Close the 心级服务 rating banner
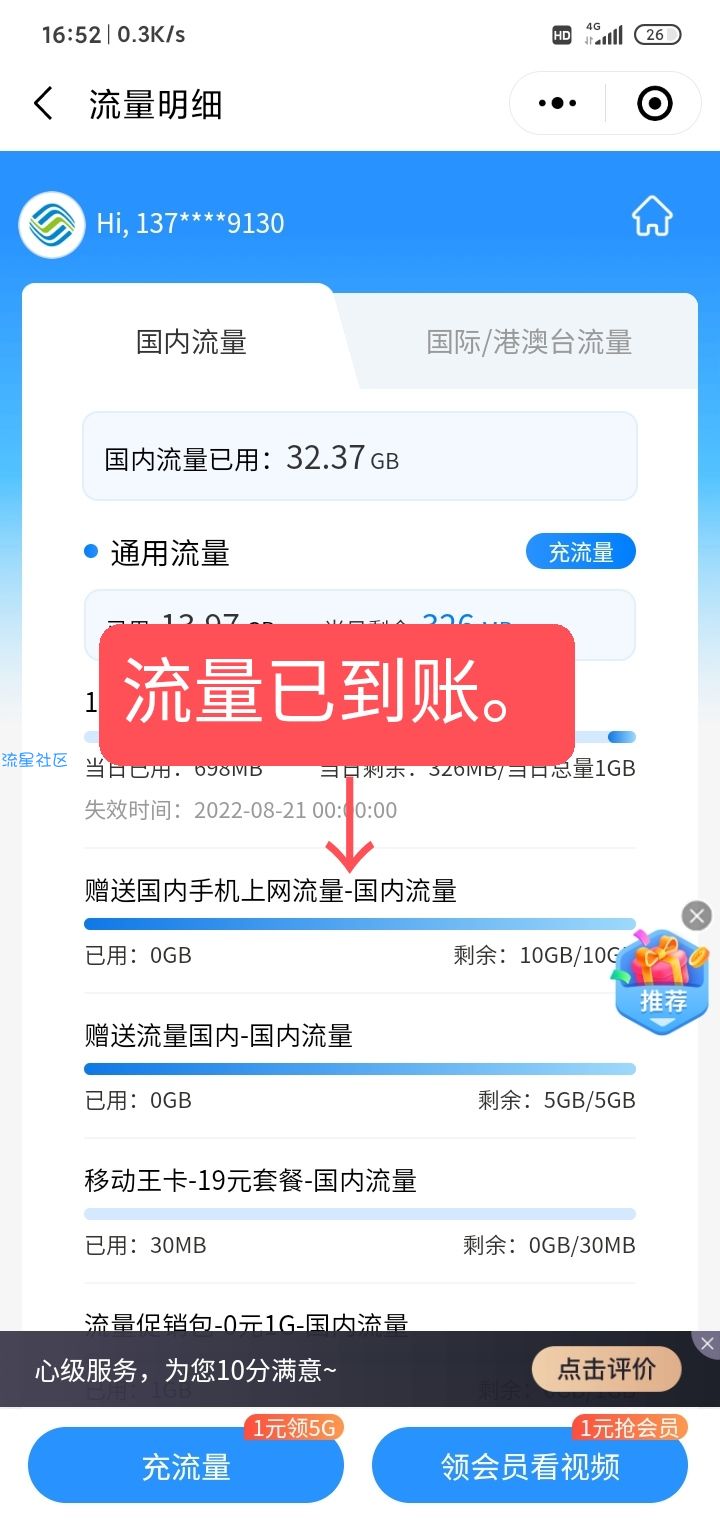Image resolution: width=720 pixels, height=1520 pixels. point(707,1344)
